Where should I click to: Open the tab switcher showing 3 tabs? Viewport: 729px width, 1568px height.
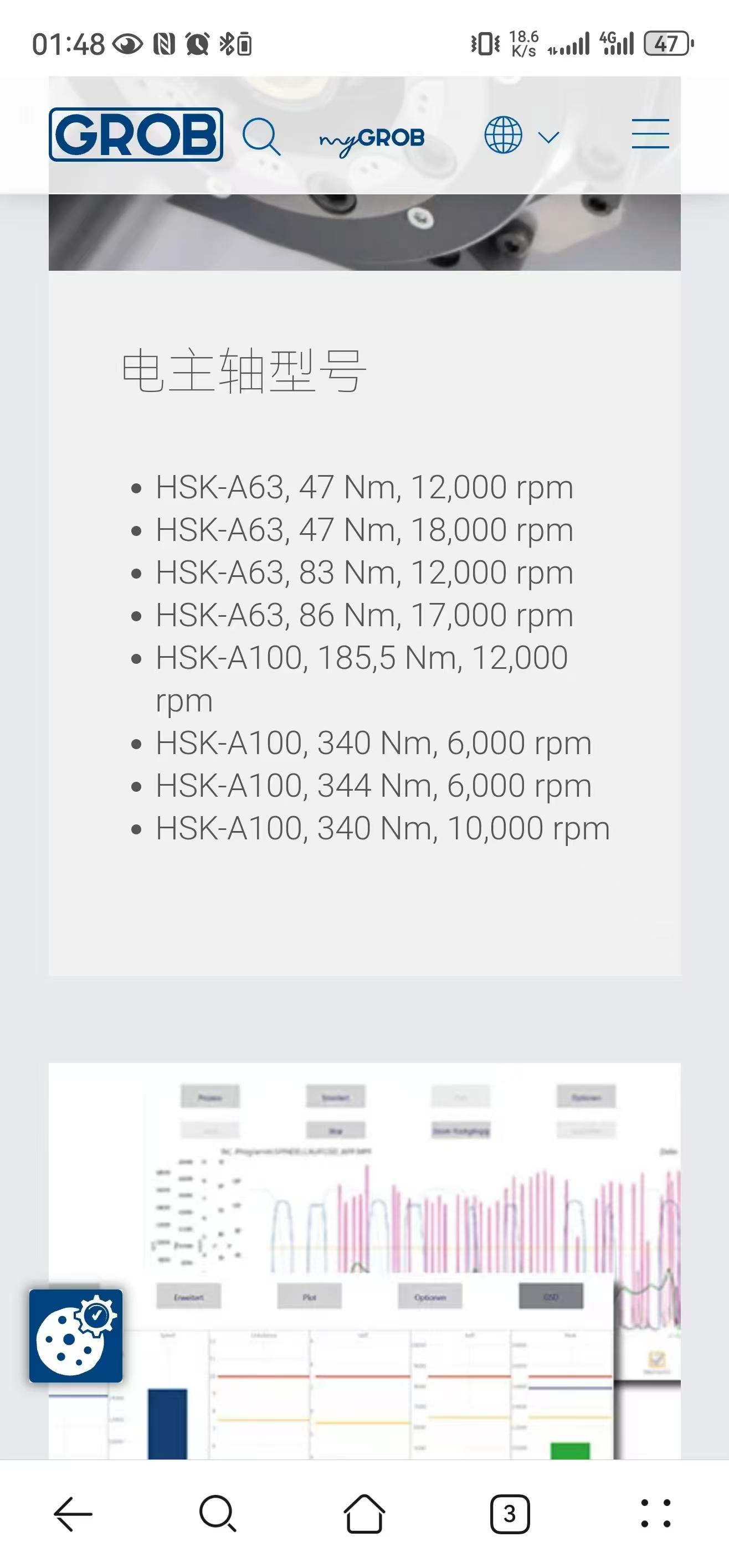point(510,1513)
